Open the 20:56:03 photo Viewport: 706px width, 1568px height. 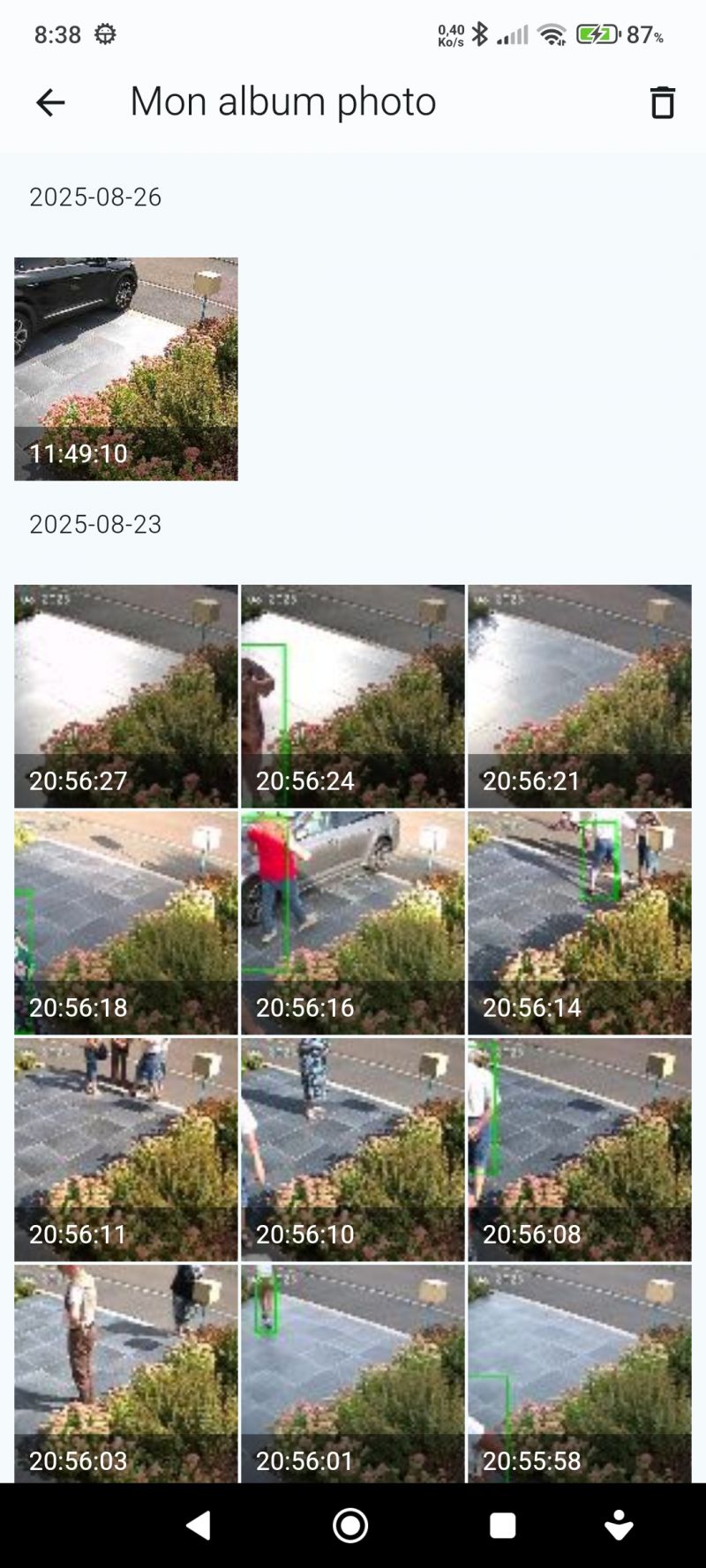coord(126,1373)
